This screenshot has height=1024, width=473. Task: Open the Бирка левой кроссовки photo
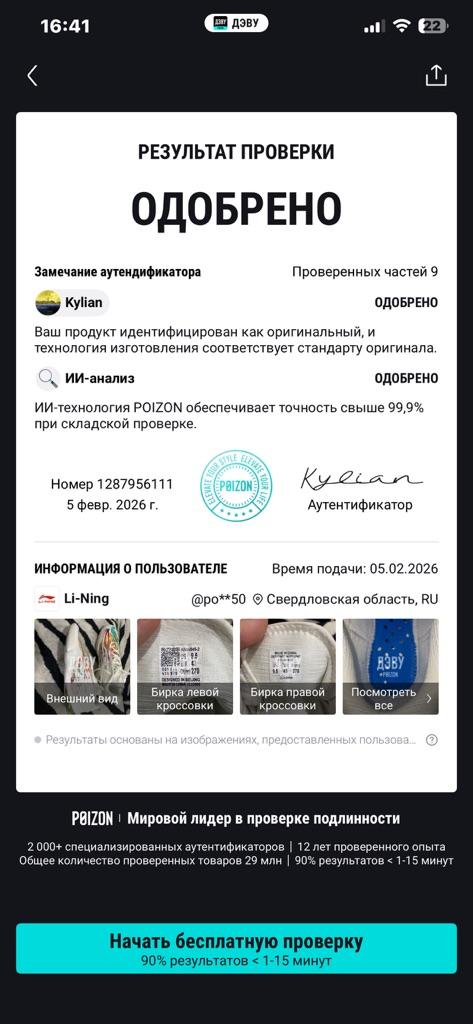coord(185,666)
